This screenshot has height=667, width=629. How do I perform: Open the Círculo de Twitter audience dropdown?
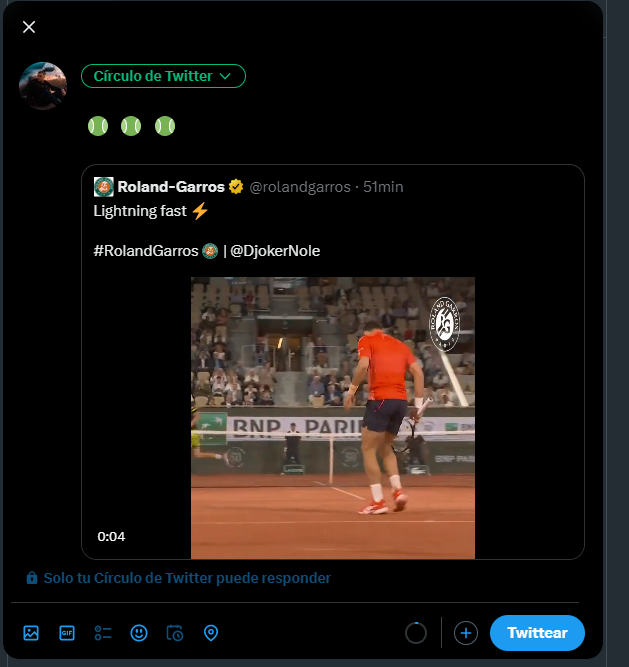(163, 76)
